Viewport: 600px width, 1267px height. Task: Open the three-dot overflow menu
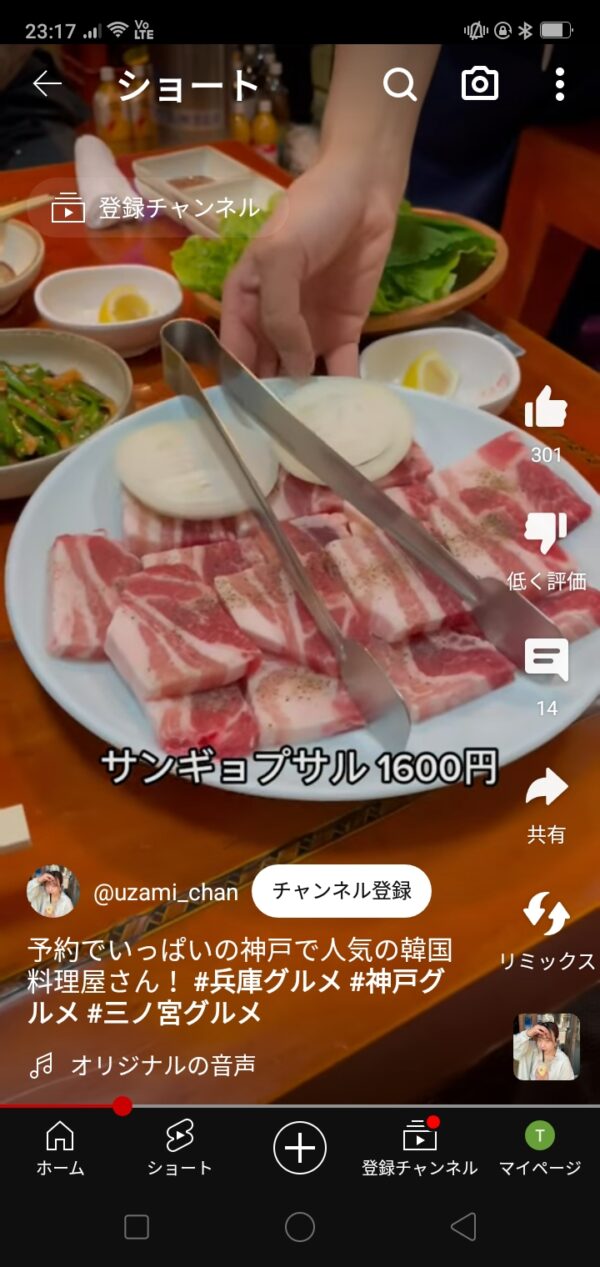[x=560, y=85]
